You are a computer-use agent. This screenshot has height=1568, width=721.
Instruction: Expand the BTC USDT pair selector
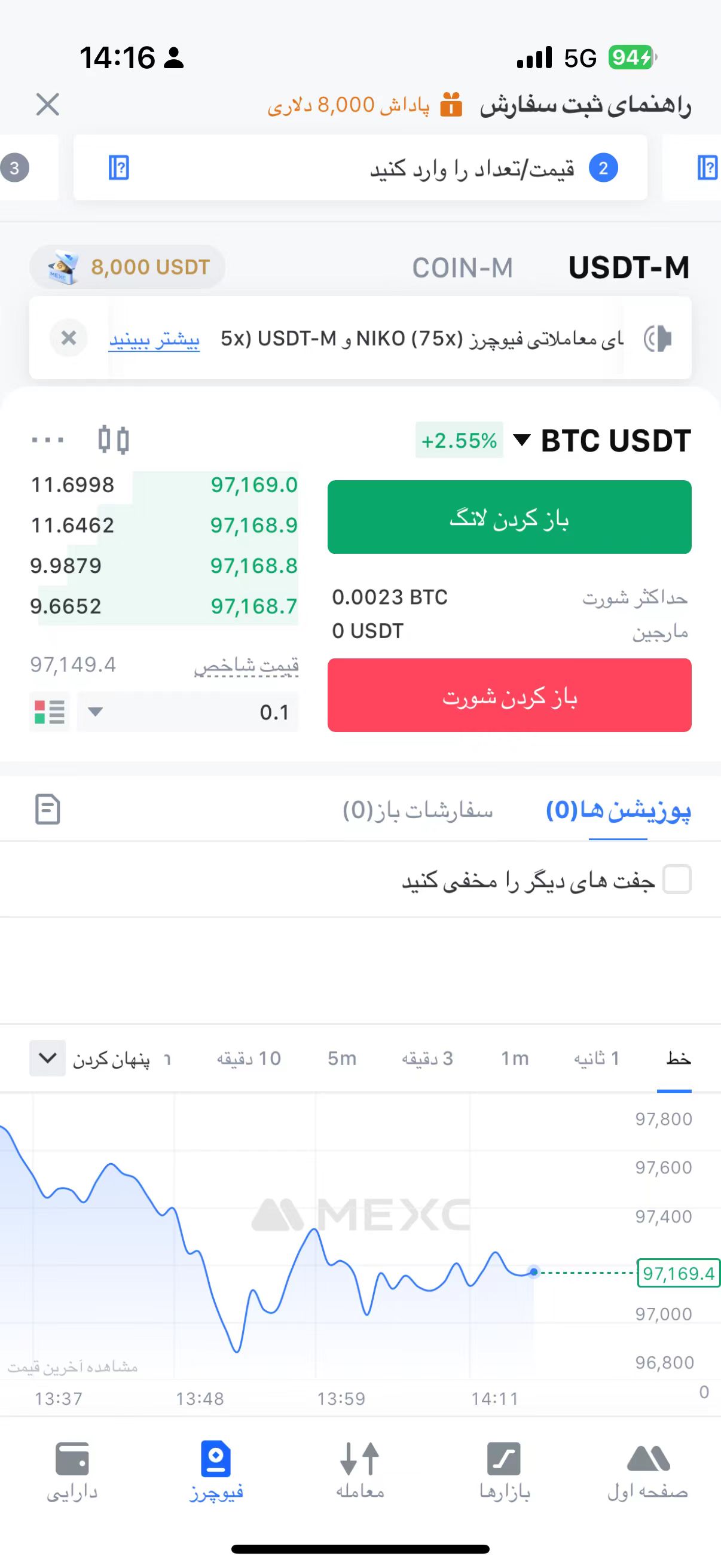tap(603, 440)
